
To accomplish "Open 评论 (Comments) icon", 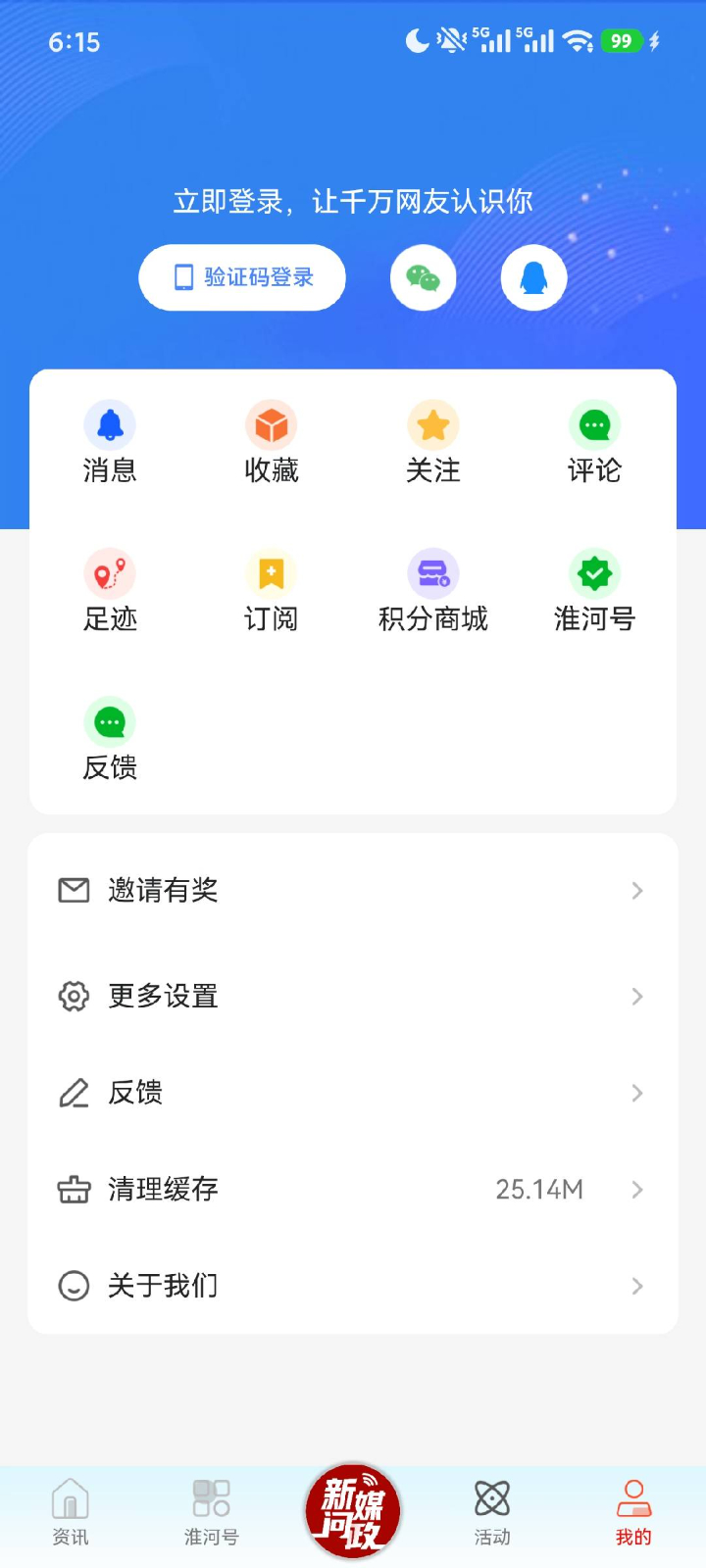I will [x=594, y=439].
